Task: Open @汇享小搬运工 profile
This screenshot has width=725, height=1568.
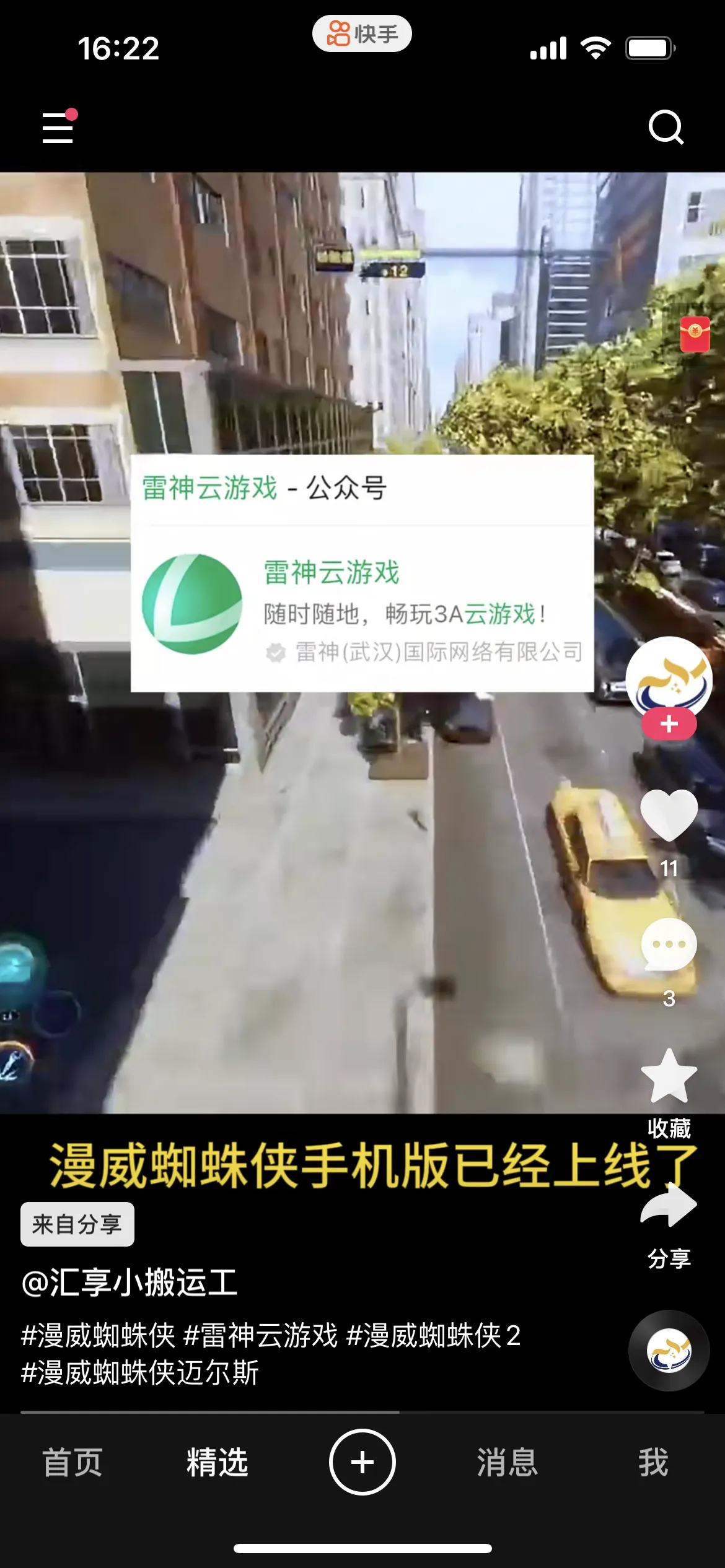Action: (129, 1282)
